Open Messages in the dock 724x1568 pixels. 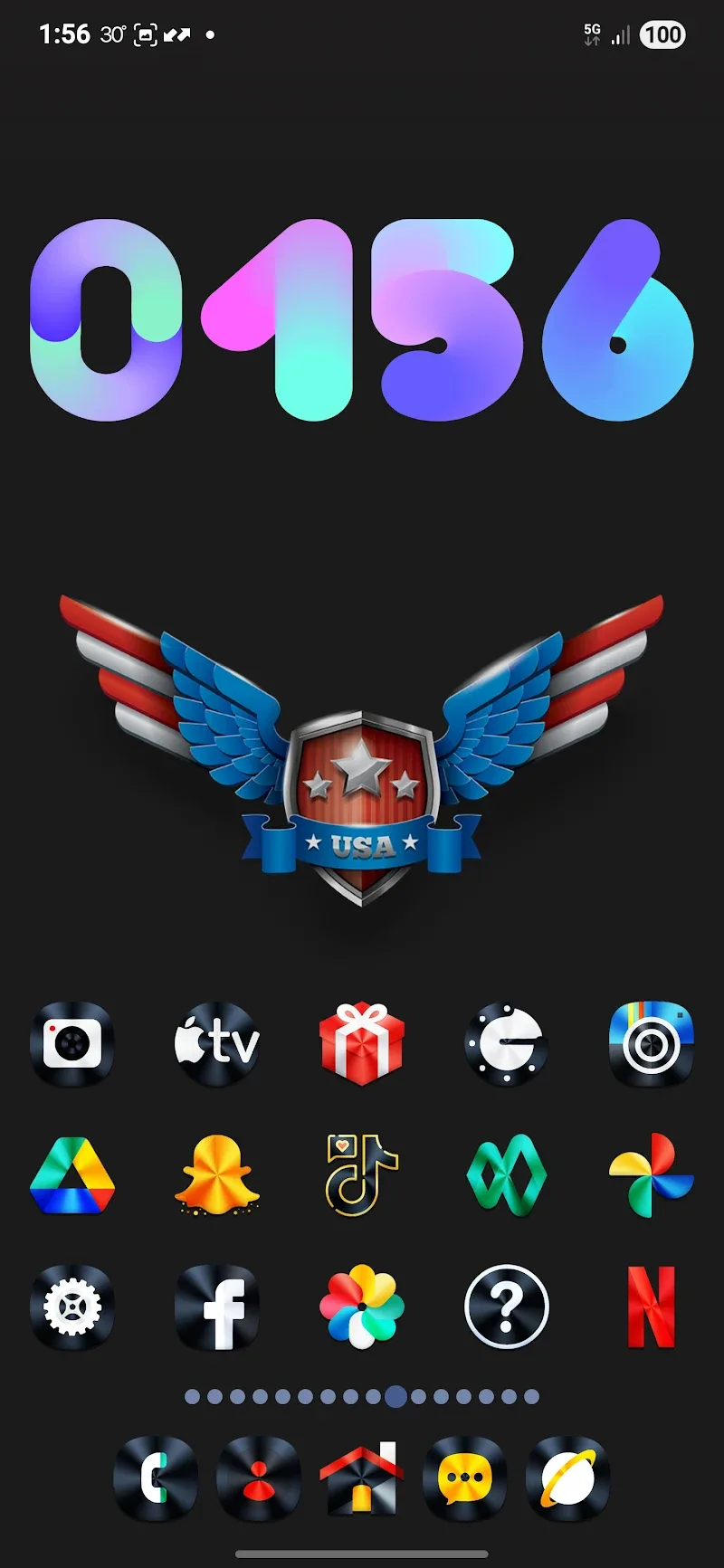[465, 1478]
